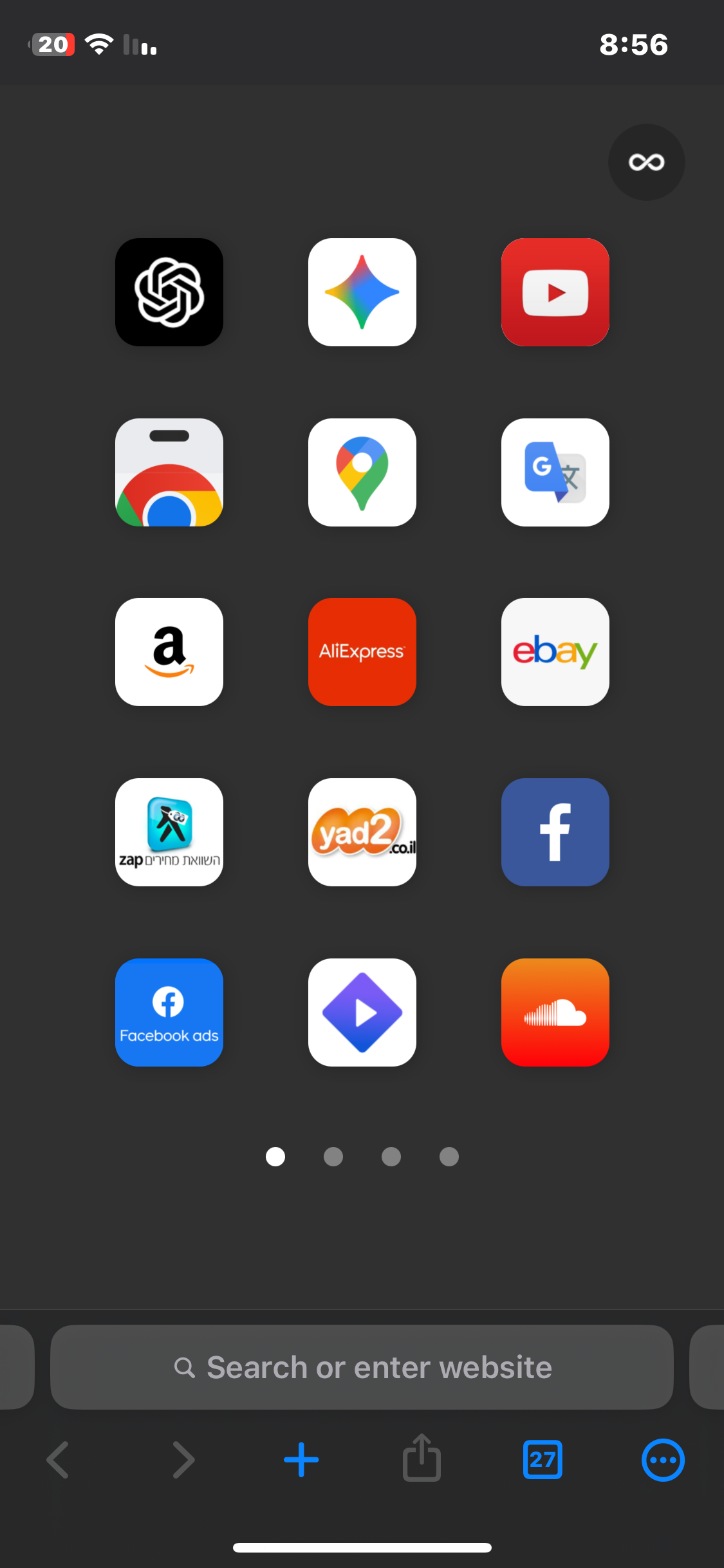Open the Amazon shortcut
Image resolution: width=724 pixels, height=1568 pixels.
point(169,651)
